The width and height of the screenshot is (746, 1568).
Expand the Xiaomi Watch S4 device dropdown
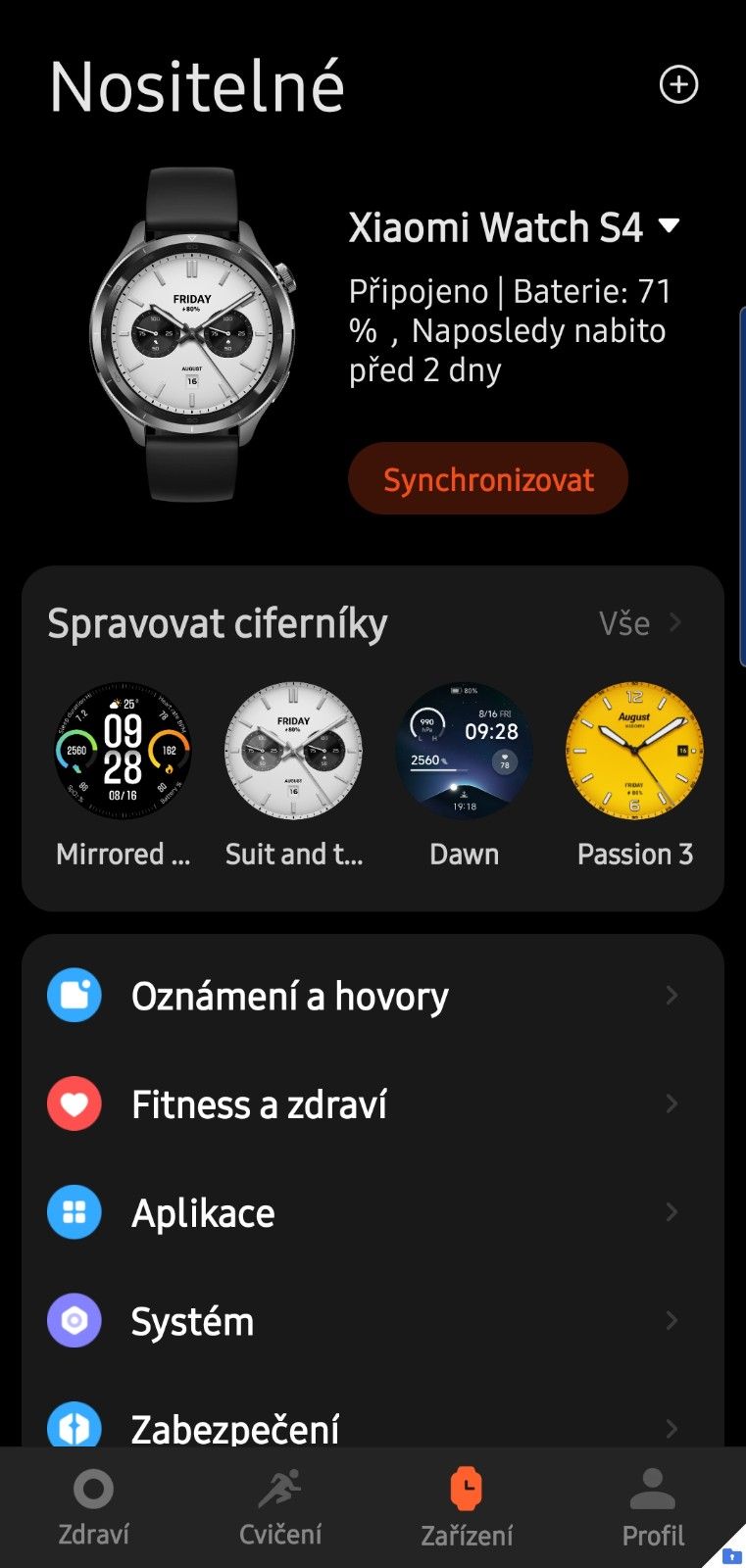670,226
